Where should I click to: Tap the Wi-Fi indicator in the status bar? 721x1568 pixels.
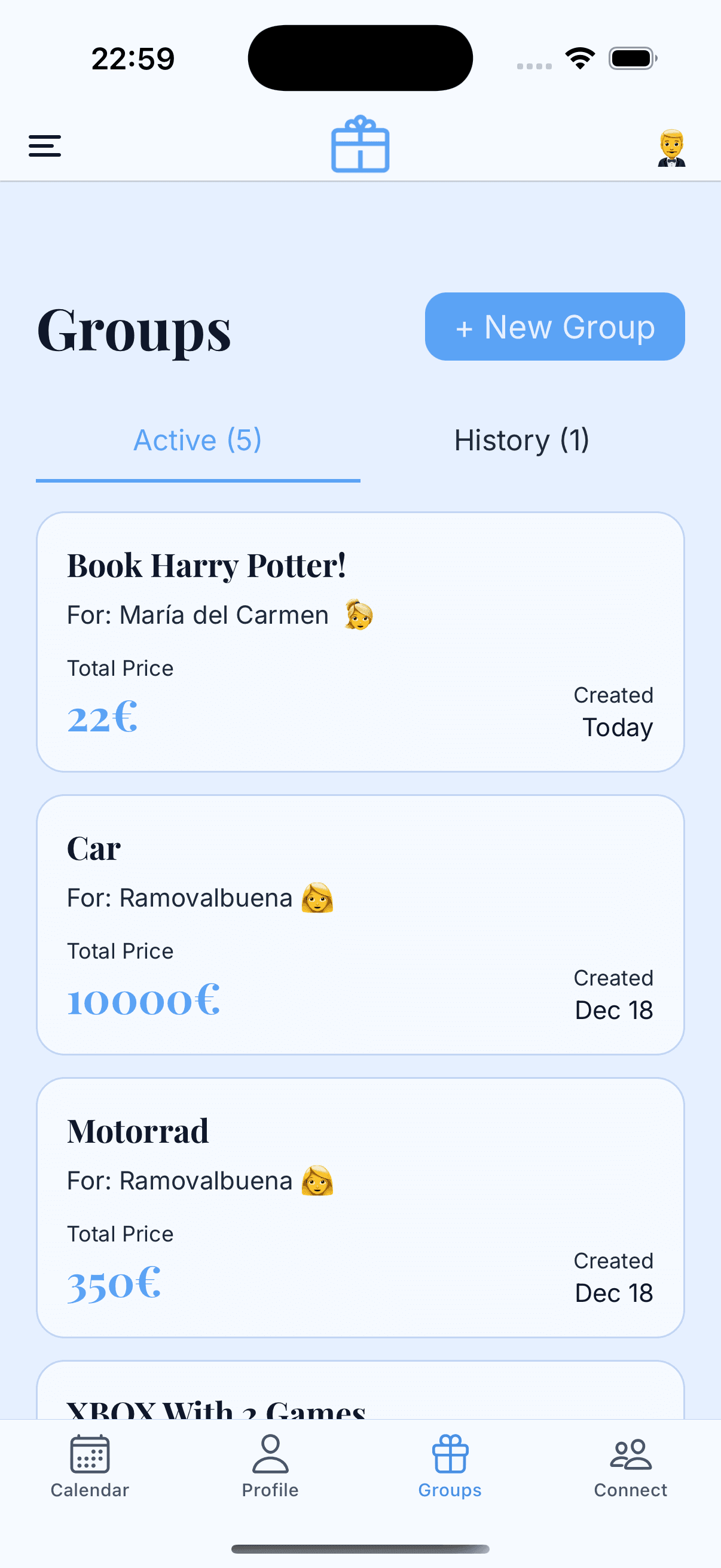click(579, 57)
